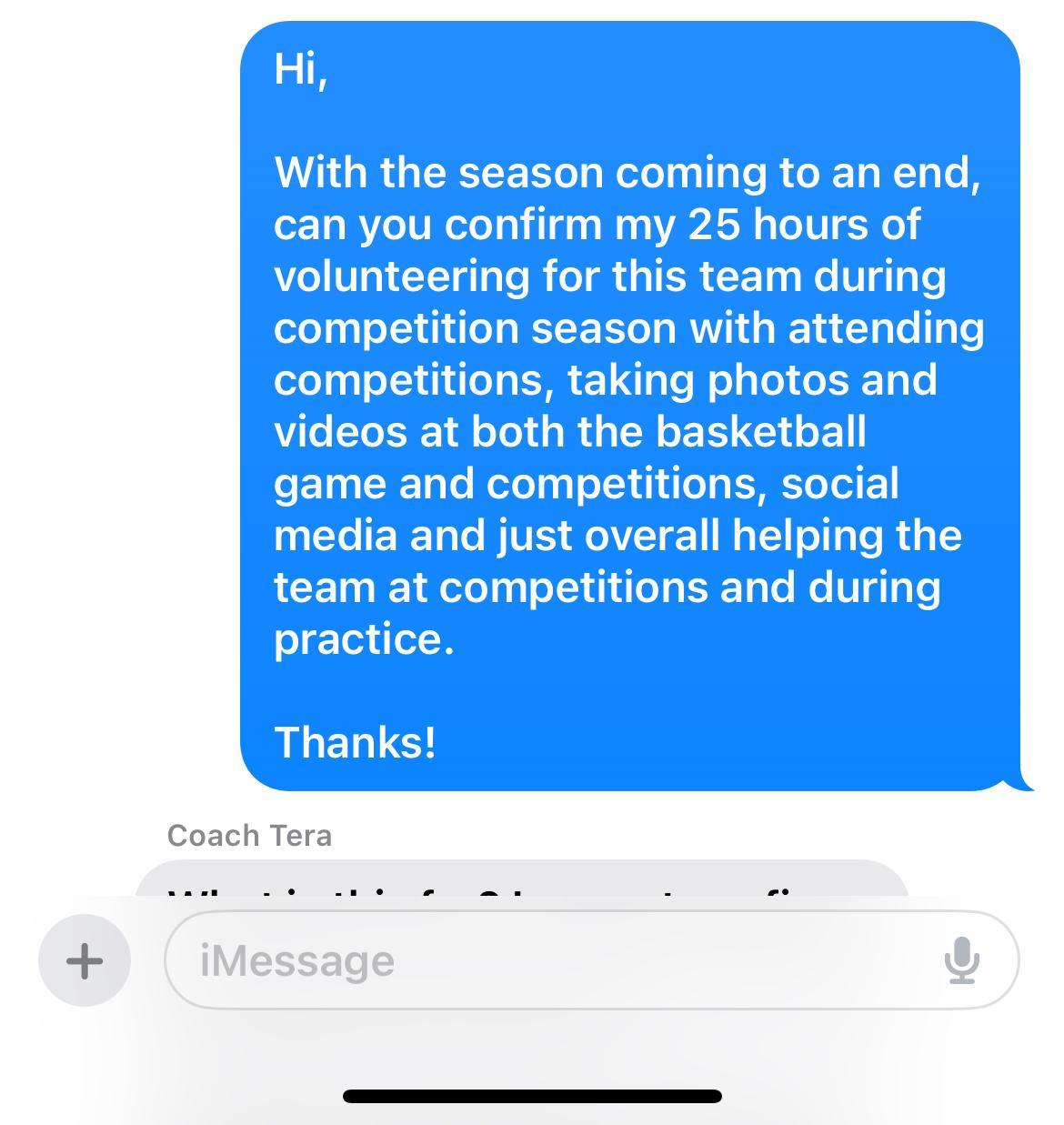The image size is (1064, 1125).
Task: Focus the iMessage text field
Action: pos(546,960)
